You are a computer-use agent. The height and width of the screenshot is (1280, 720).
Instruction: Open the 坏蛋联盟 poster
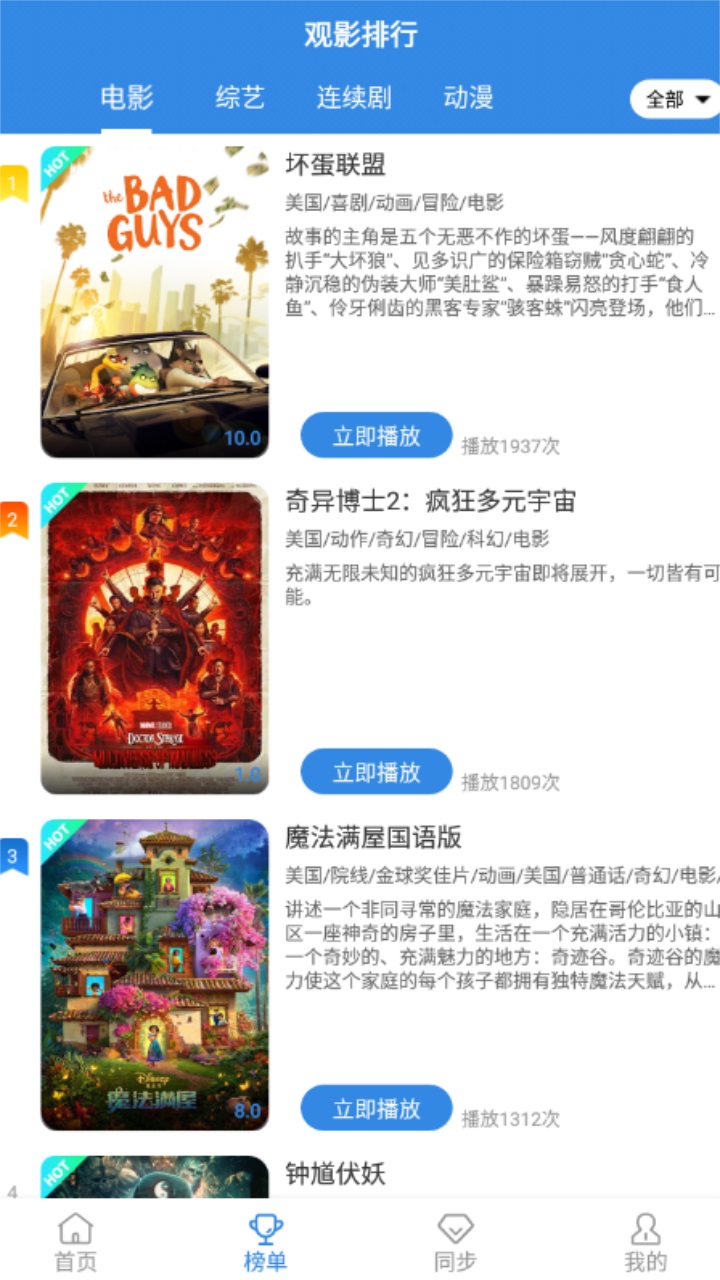pyautogui.click(x=155, y=302)
